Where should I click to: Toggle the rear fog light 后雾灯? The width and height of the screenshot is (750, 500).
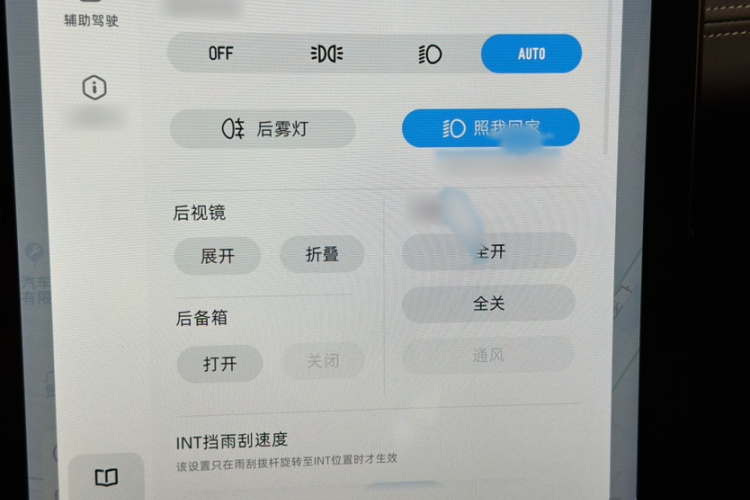coord(263,129)
